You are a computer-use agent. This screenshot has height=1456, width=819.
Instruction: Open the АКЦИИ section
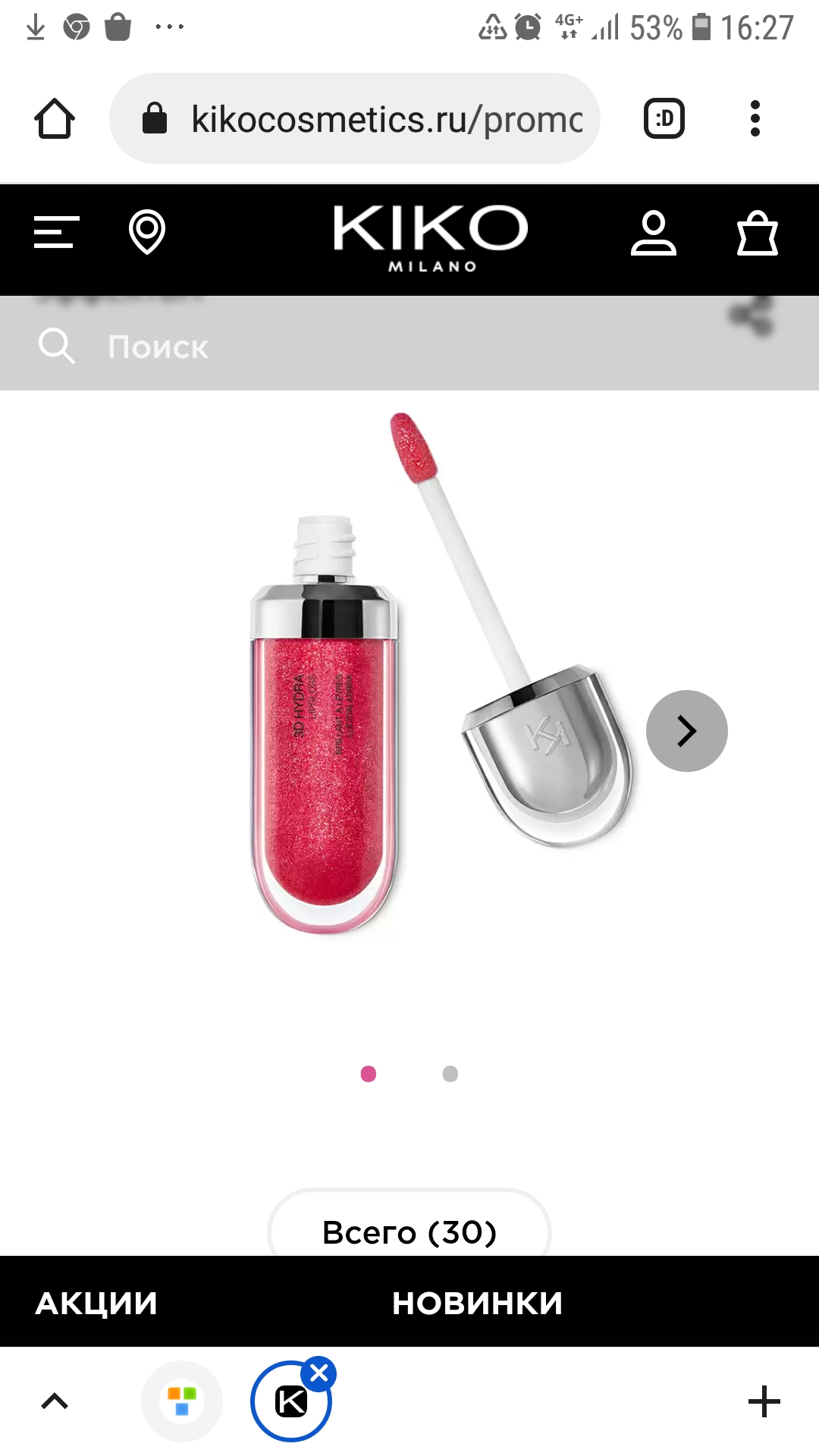click(x=96, y=1303)
